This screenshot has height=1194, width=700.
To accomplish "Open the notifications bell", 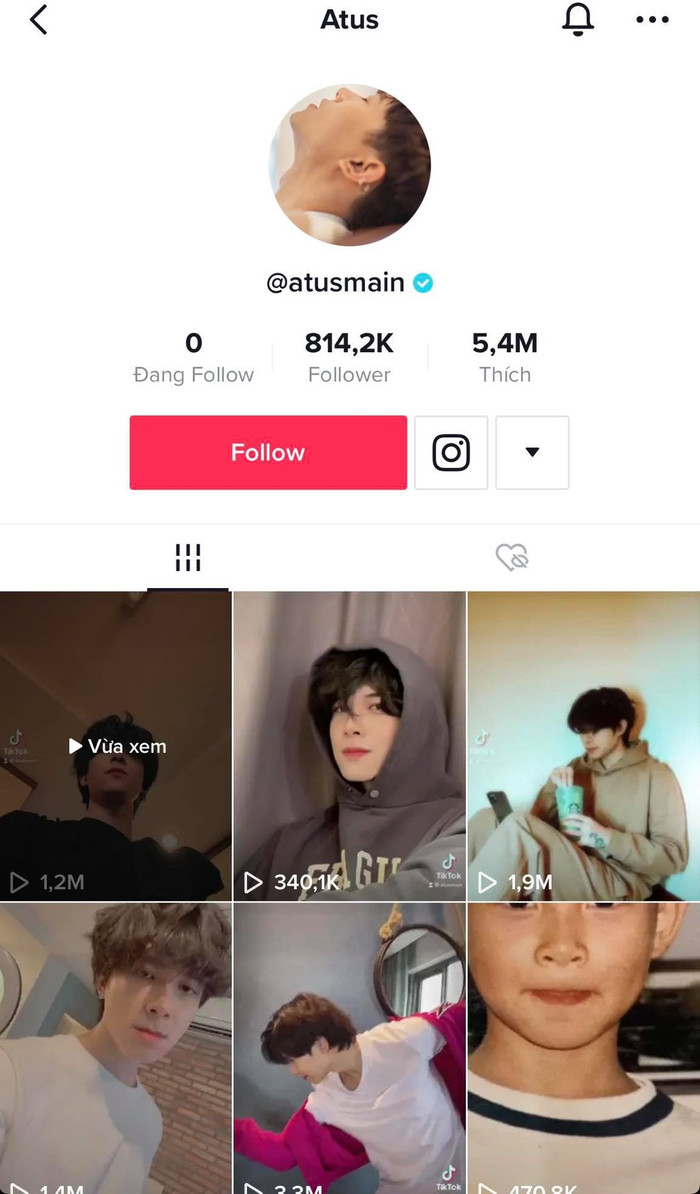I will point(577,19).
